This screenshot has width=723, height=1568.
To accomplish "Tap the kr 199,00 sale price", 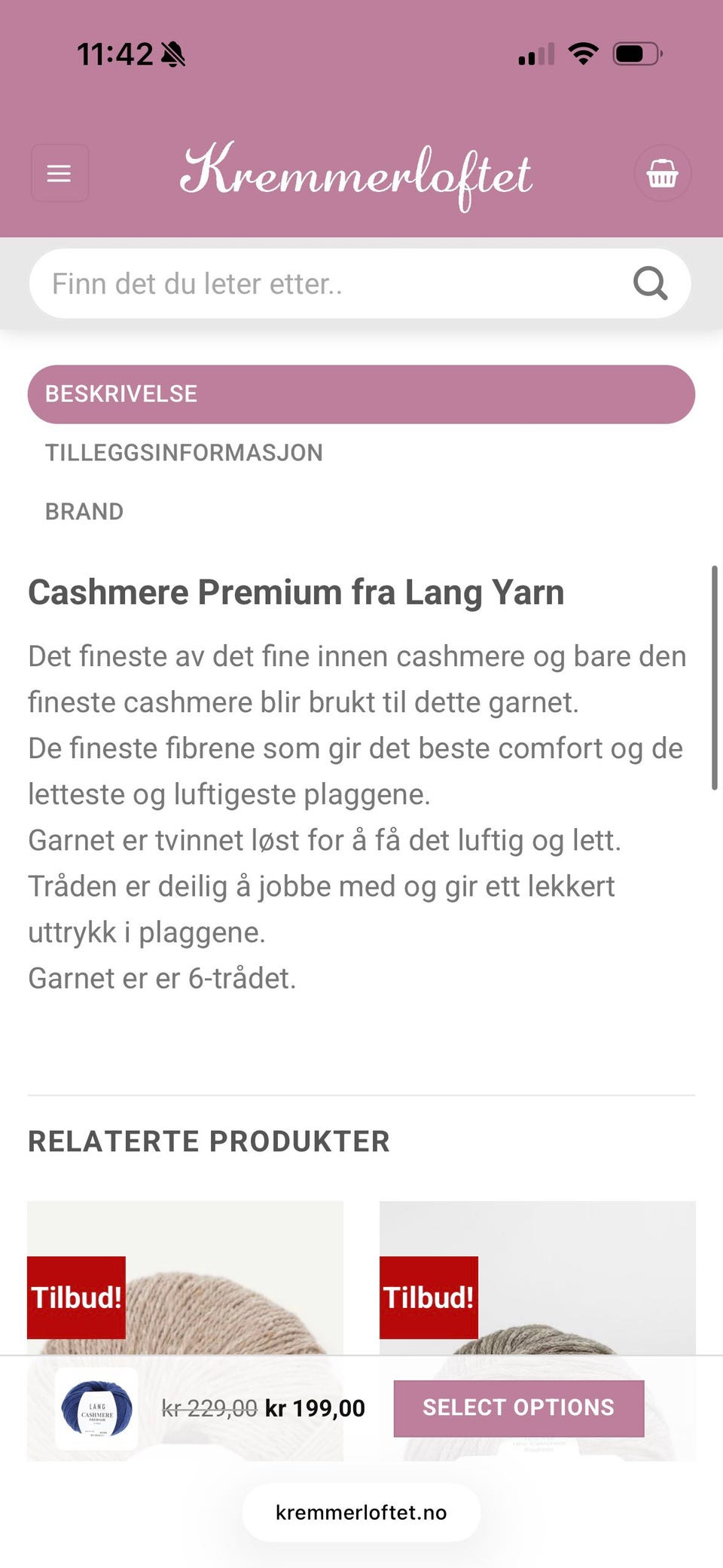I will point(313,1406).
